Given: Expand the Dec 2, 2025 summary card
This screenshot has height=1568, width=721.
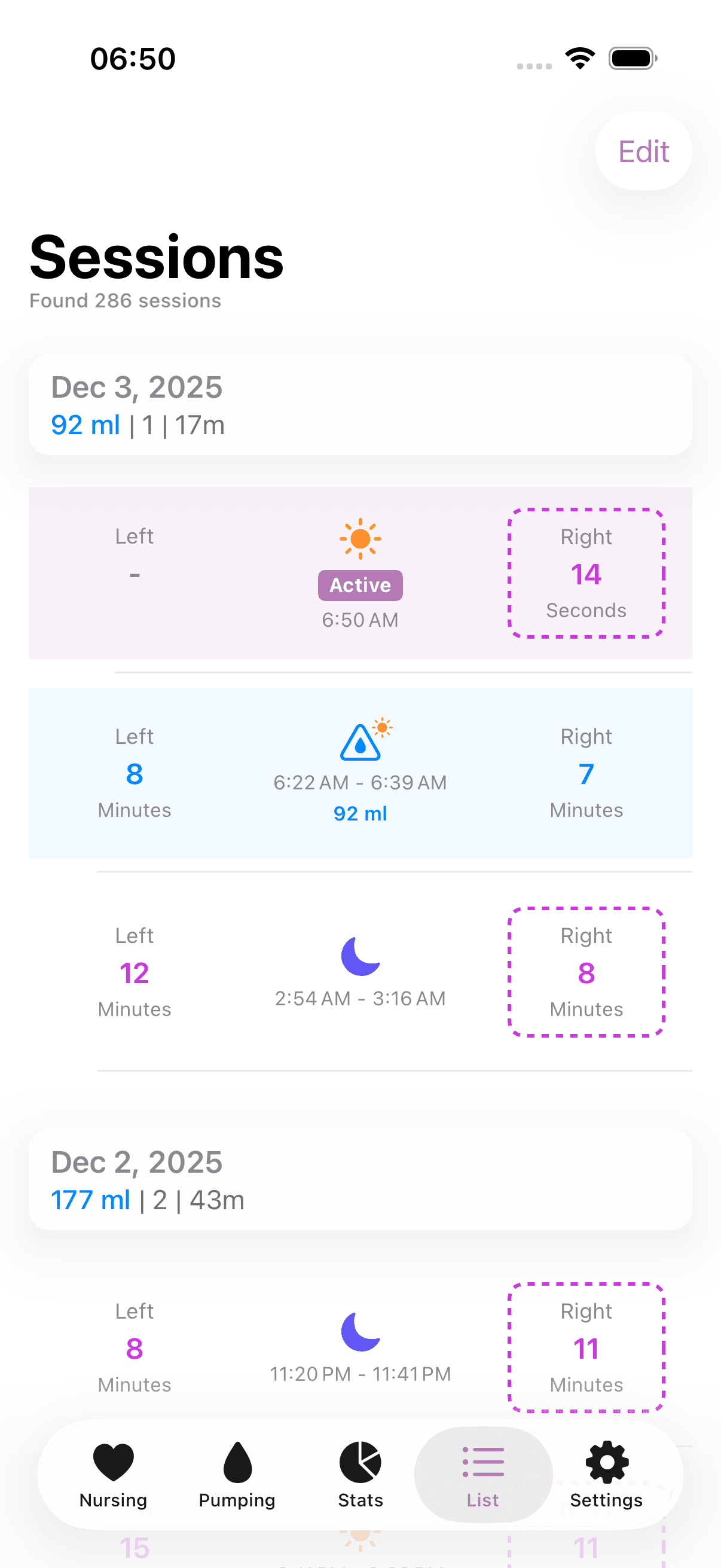Looking at the screenshot, I should tap(360, 1180).
